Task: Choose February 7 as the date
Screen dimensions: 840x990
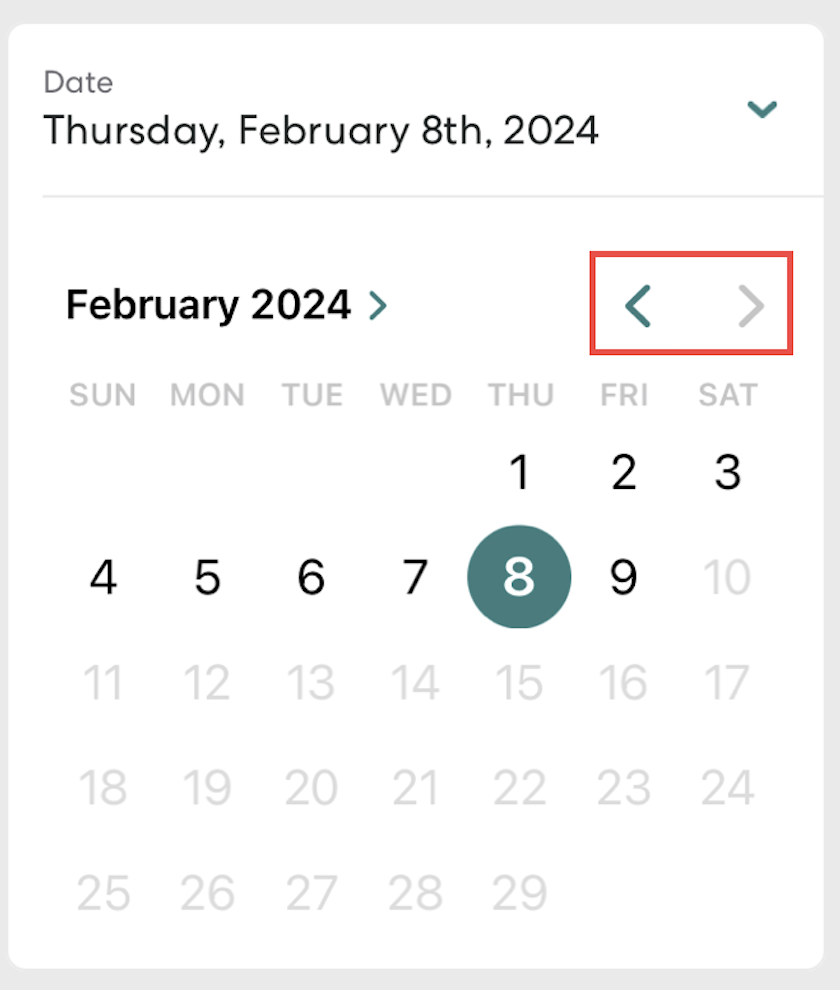Action: click(x=415, y=577)
